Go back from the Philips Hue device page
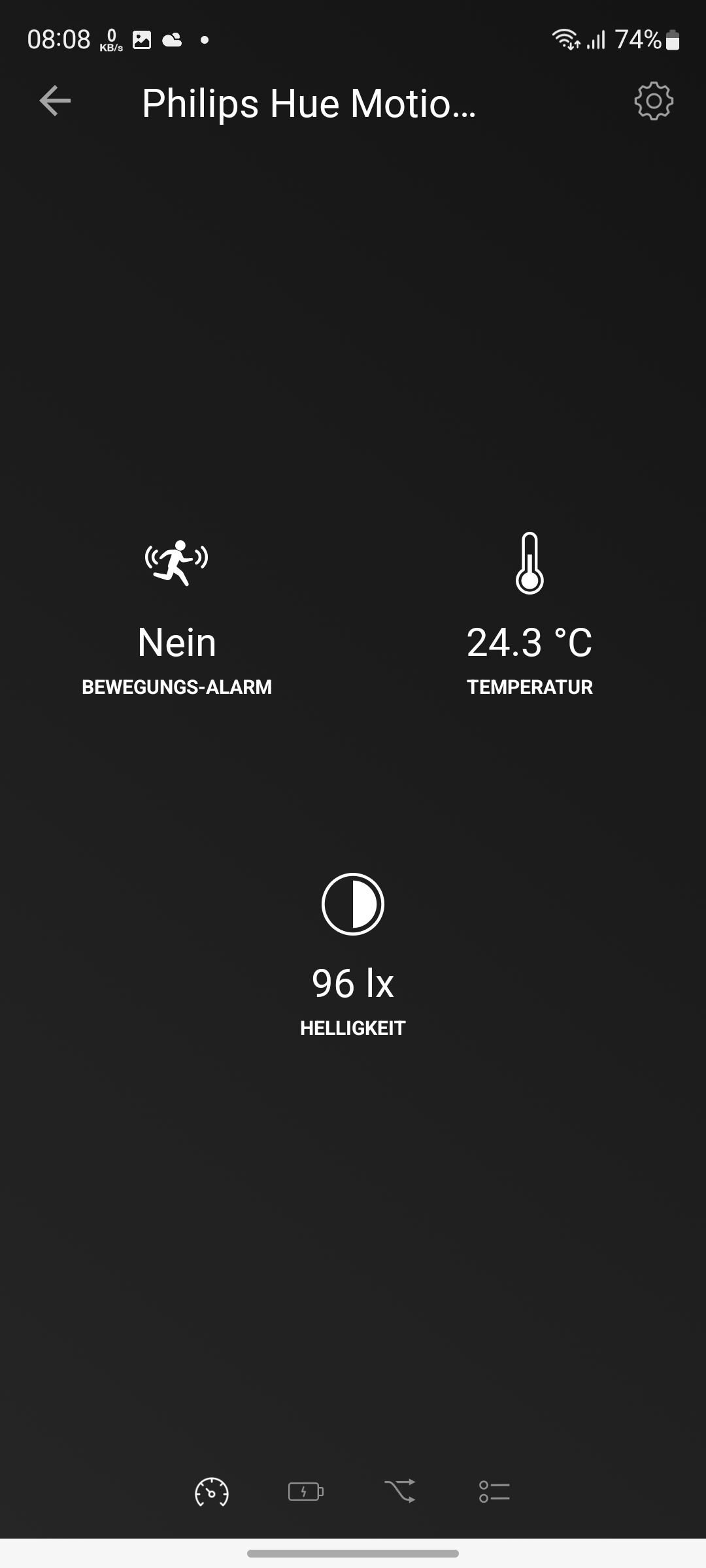This screenshot has height=1568, width=706. [x=55, y=101]
